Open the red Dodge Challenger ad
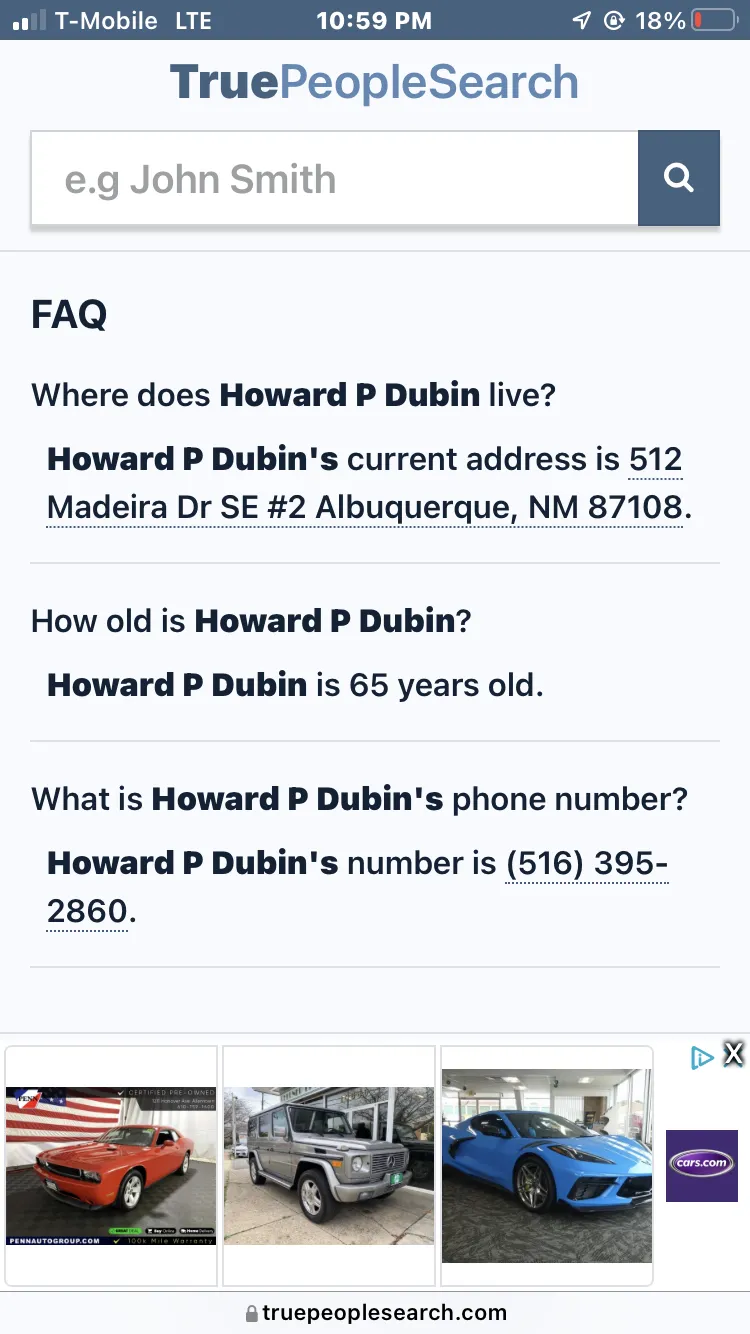The image size is (750, 1334). (x=111, y=1166)
